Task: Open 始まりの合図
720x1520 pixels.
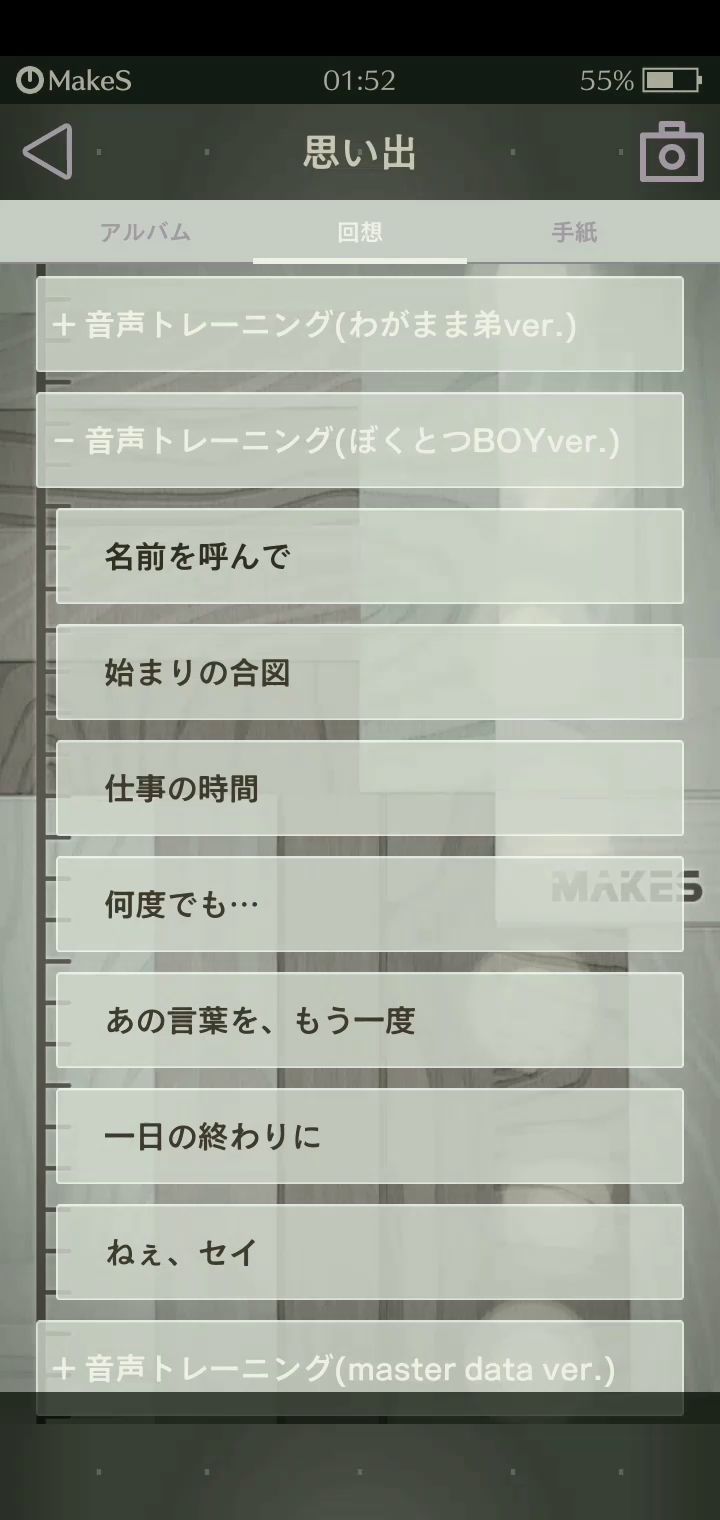Action: pyautogui.click(x=369, y=672)
